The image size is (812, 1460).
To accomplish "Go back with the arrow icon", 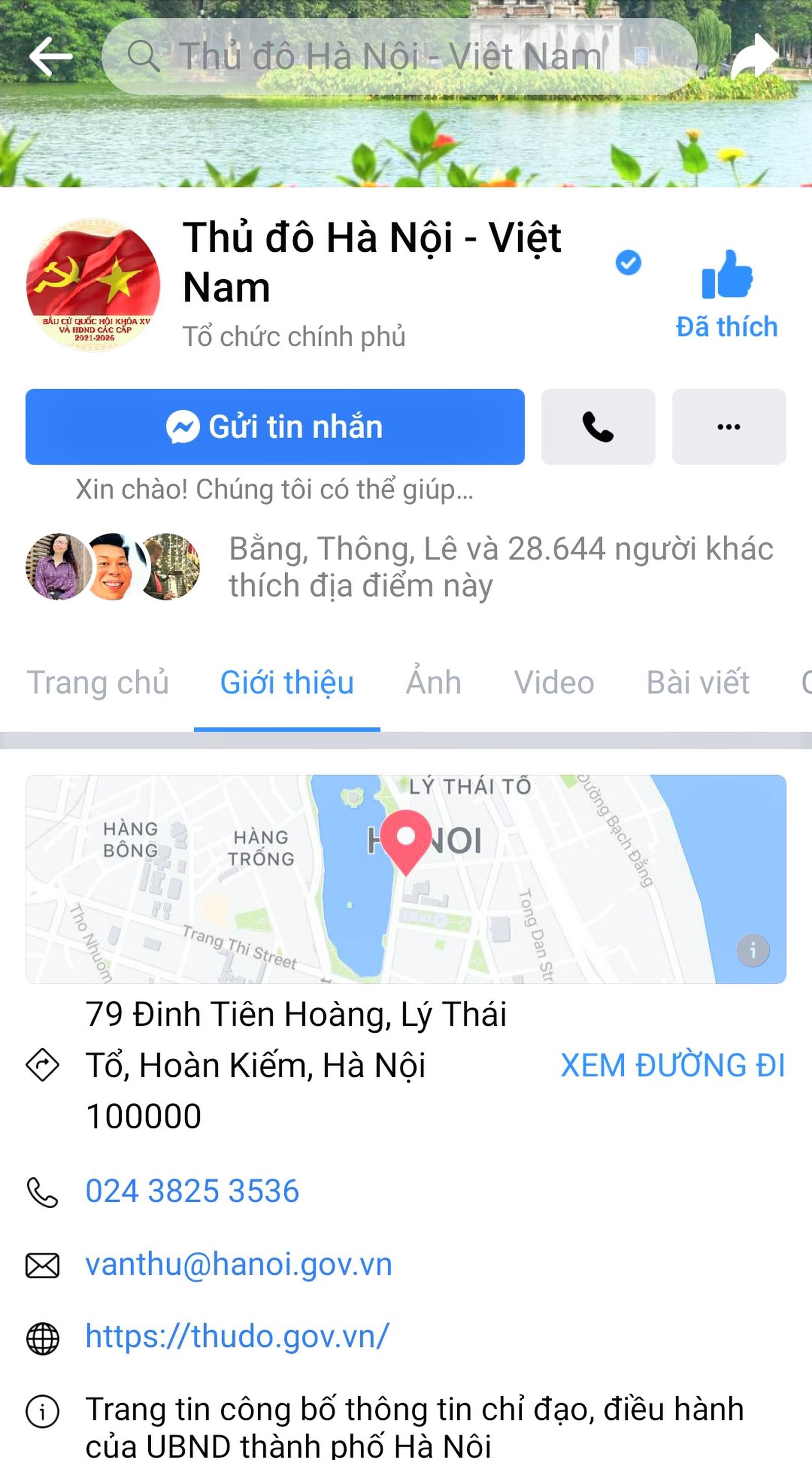I will click(51, 56).
